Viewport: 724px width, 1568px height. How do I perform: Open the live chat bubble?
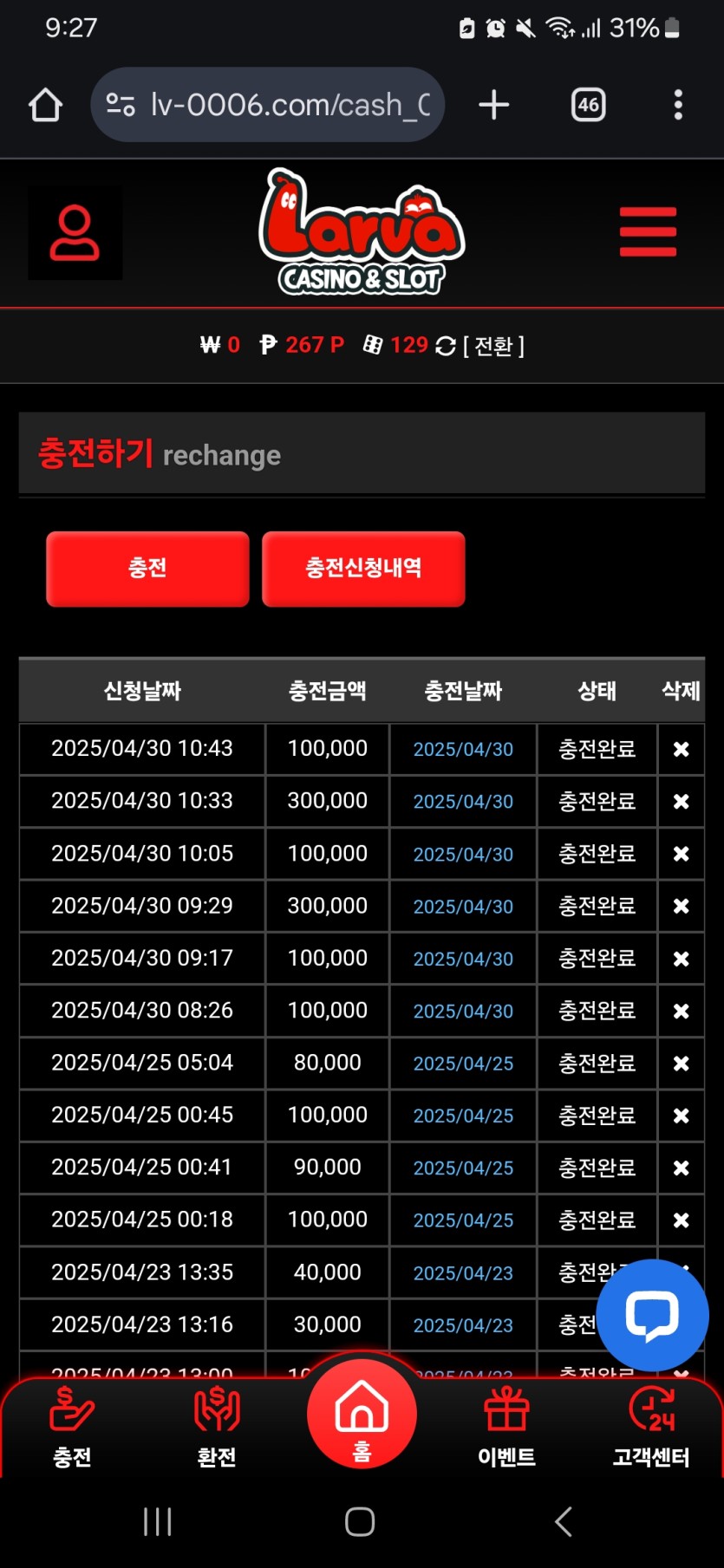point(652,1314)
